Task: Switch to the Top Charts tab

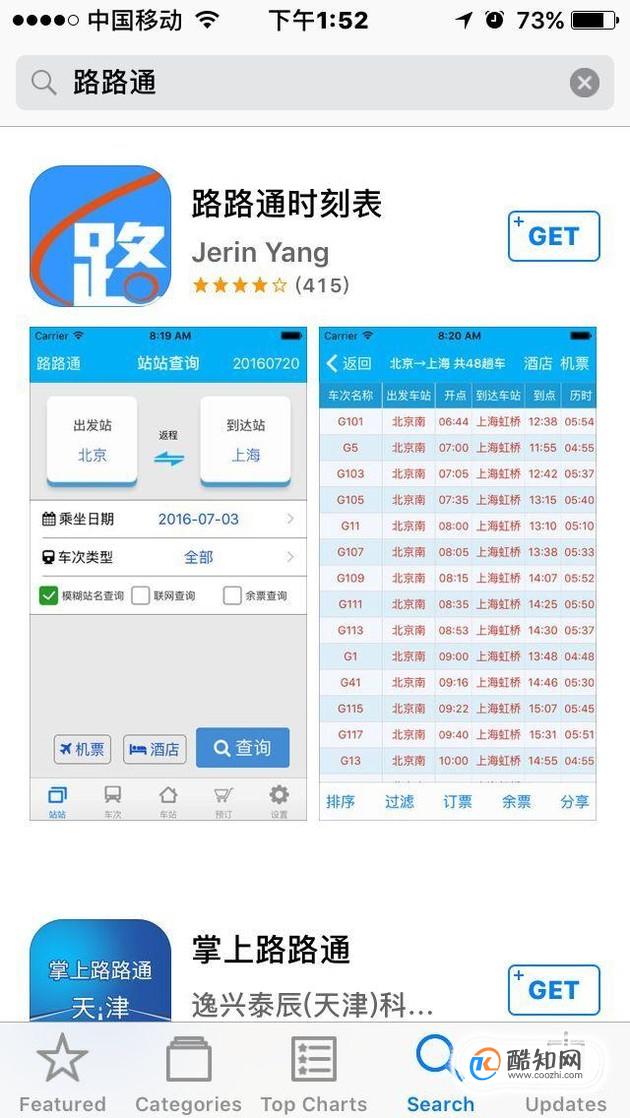Action: click(313, 1074)
